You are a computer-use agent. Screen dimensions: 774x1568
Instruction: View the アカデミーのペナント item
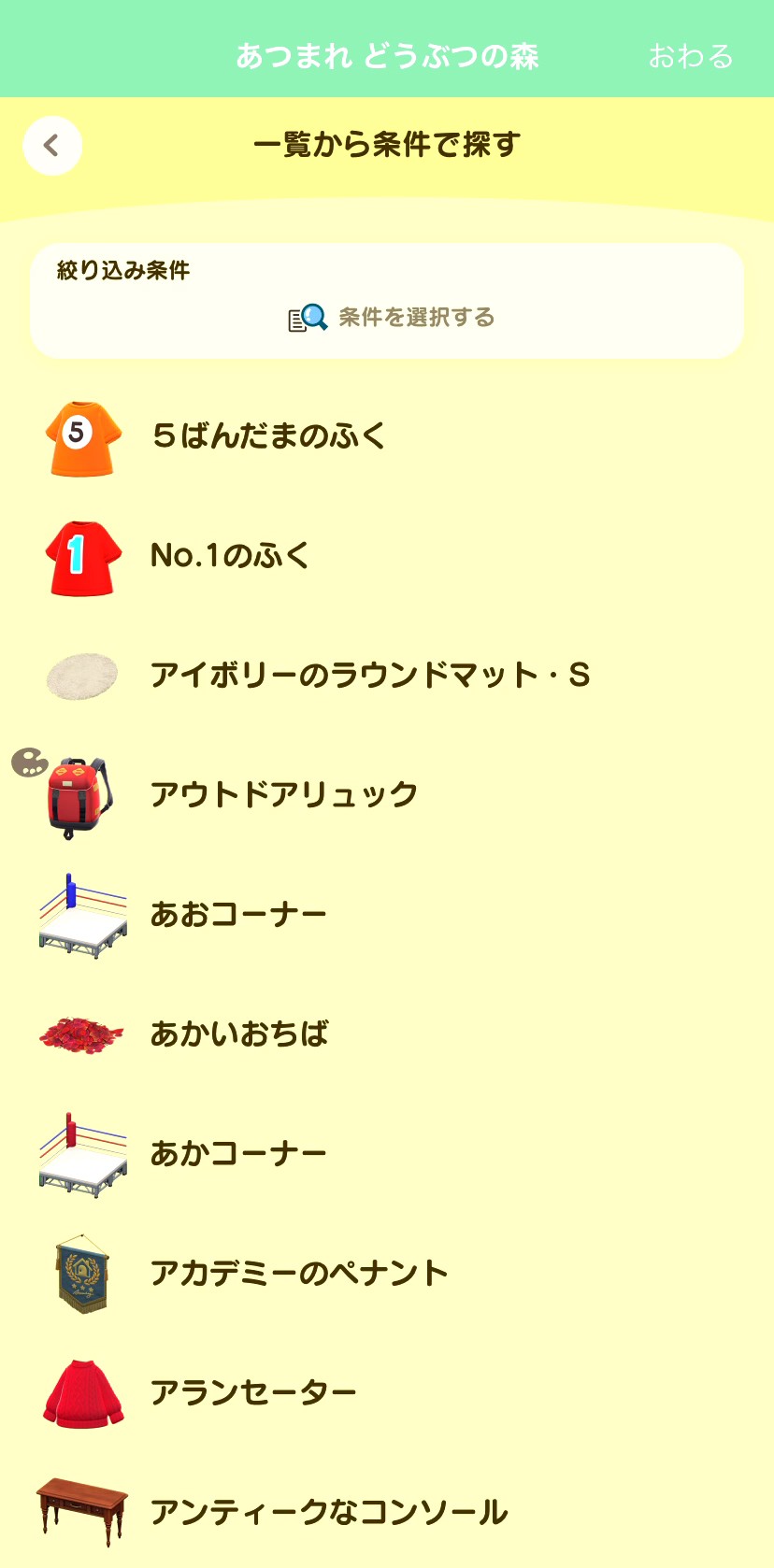(299, 1273)
